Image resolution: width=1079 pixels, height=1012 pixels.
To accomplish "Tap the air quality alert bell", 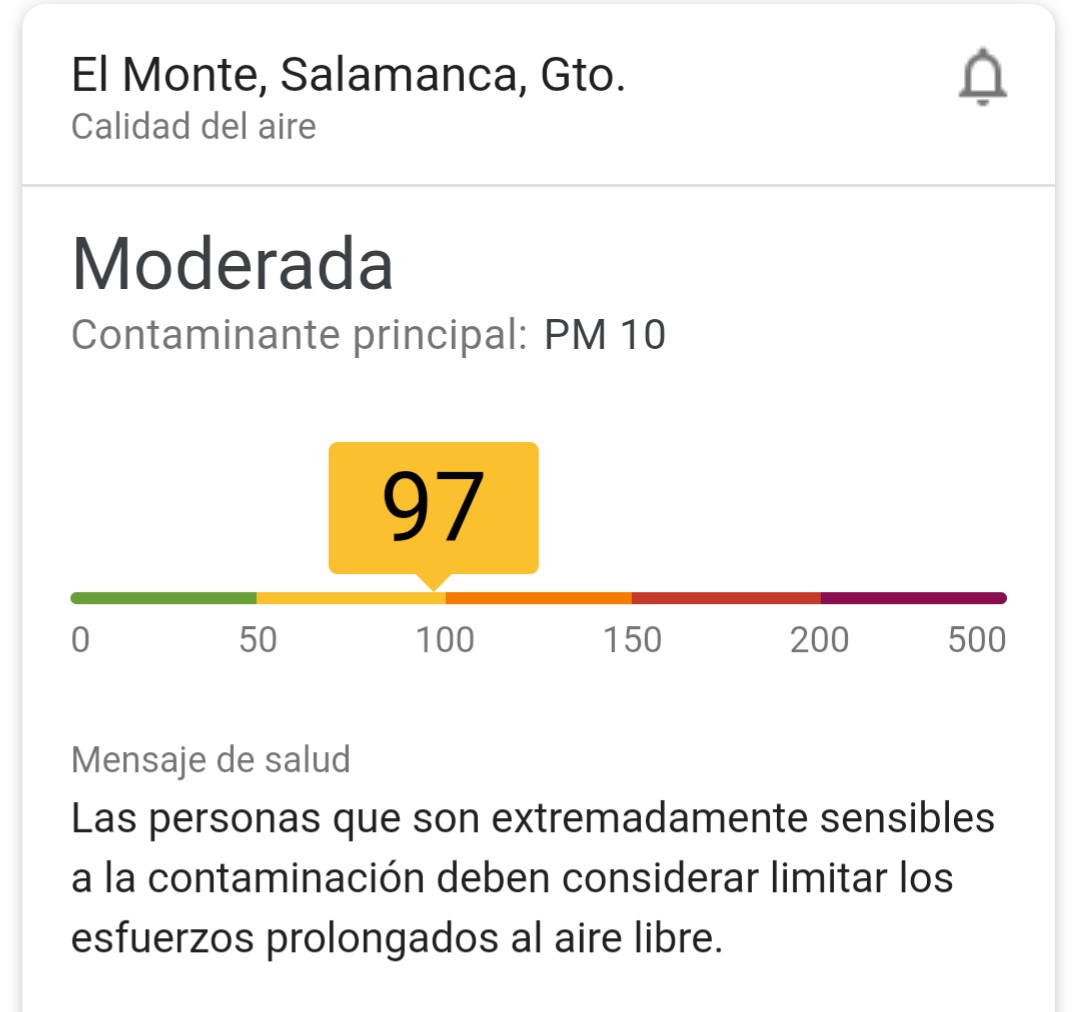I will pos(982,79).
